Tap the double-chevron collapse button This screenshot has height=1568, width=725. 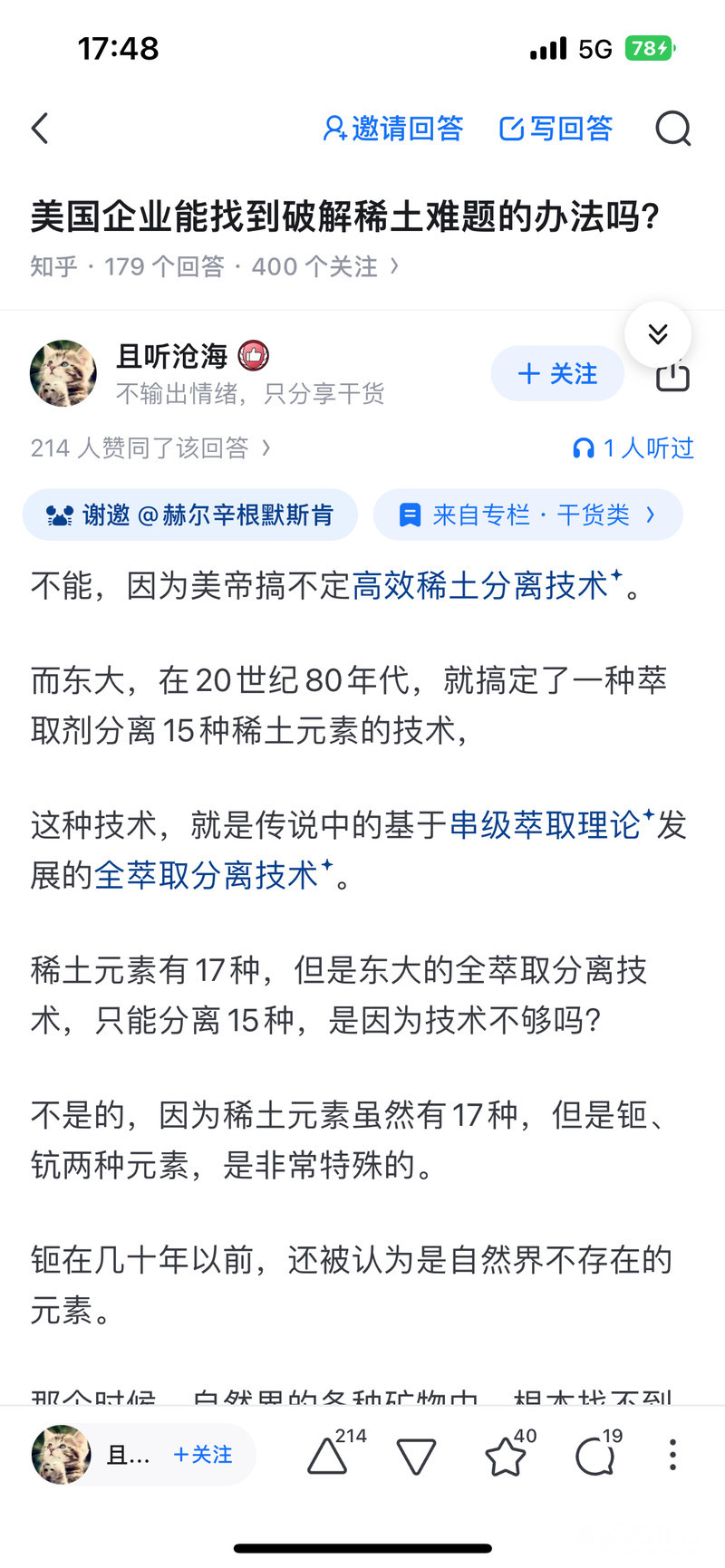(658, 334)
